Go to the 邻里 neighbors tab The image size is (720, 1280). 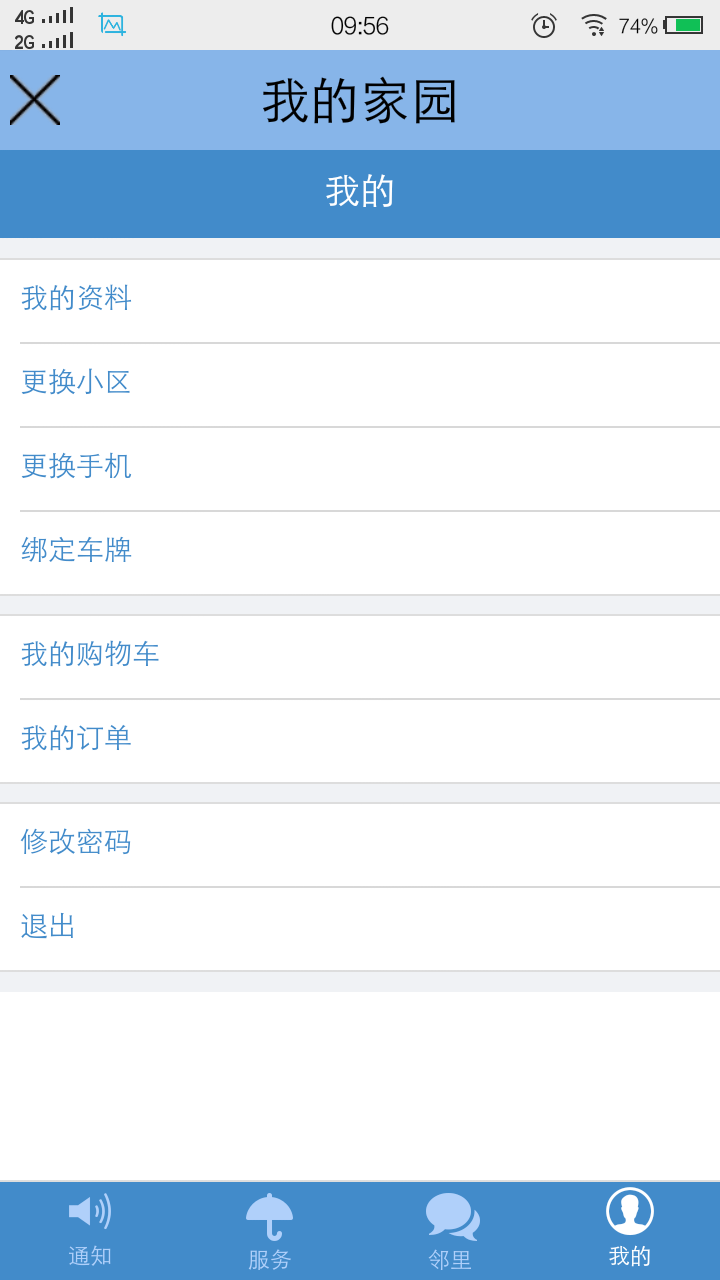(x=450, y=1231)
